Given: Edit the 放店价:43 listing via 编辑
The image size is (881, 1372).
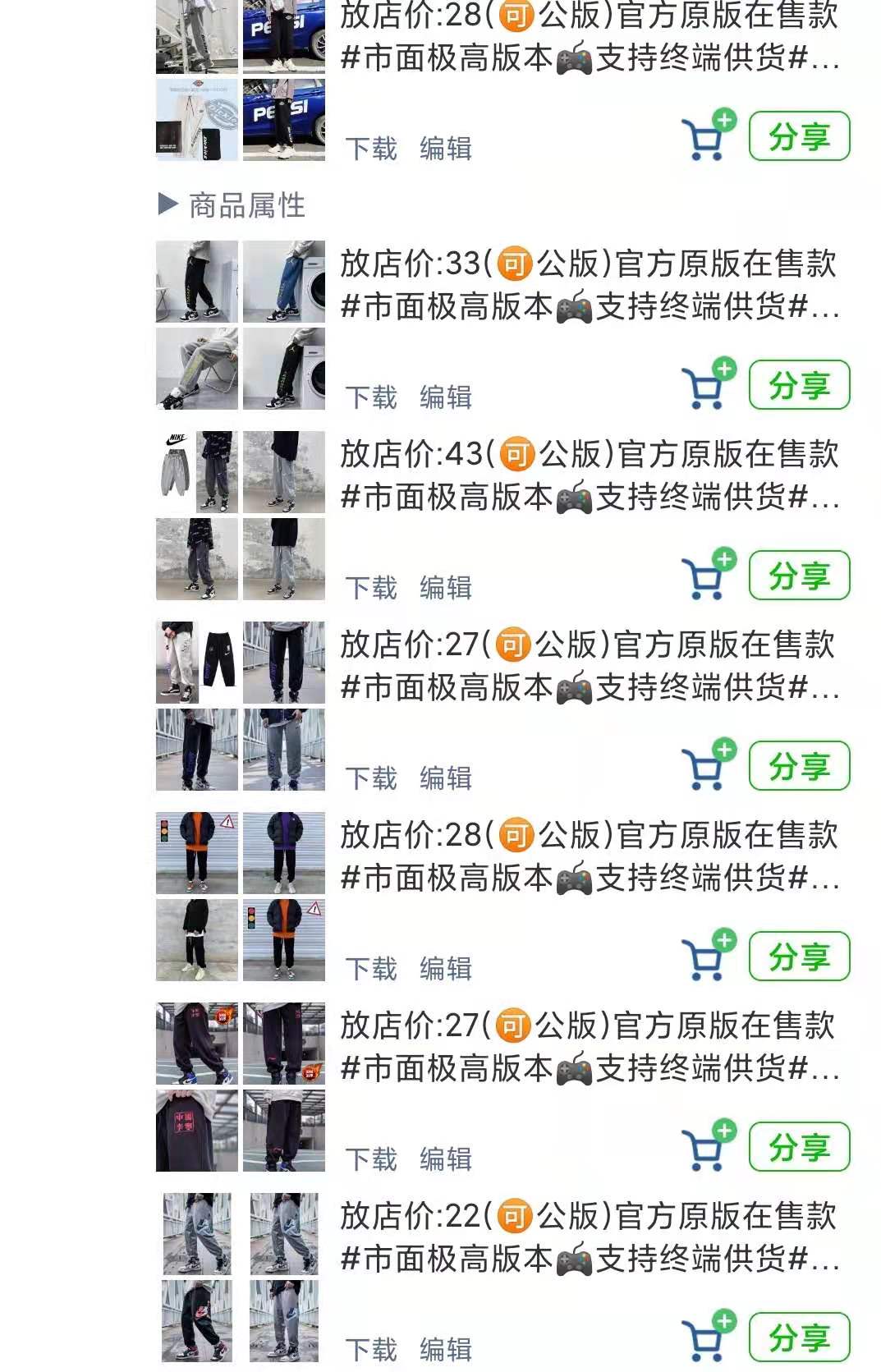Looking at the screenshot, I should click(446, 588).
